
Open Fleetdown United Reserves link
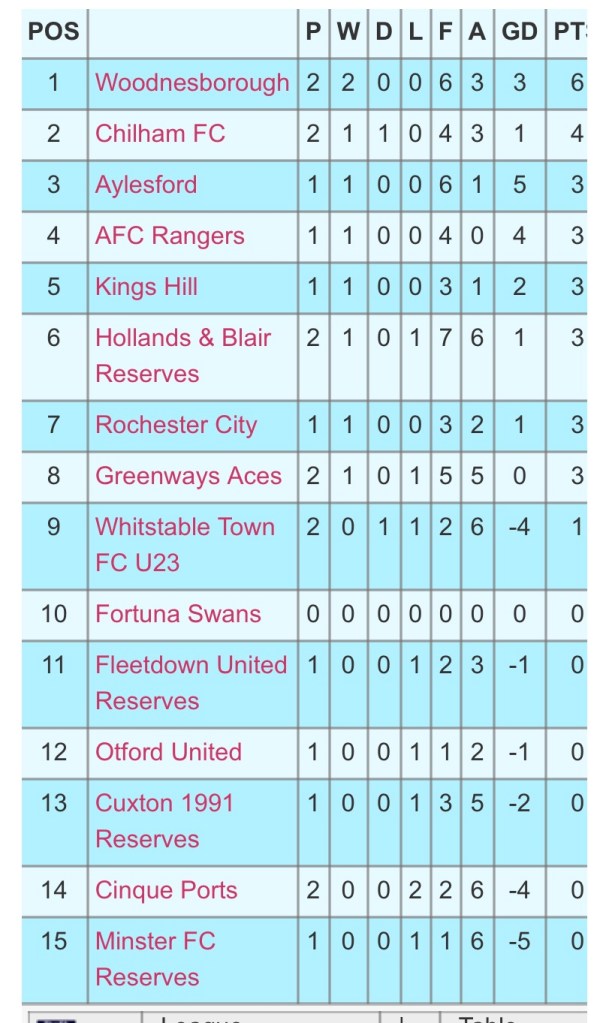point(190,665)
